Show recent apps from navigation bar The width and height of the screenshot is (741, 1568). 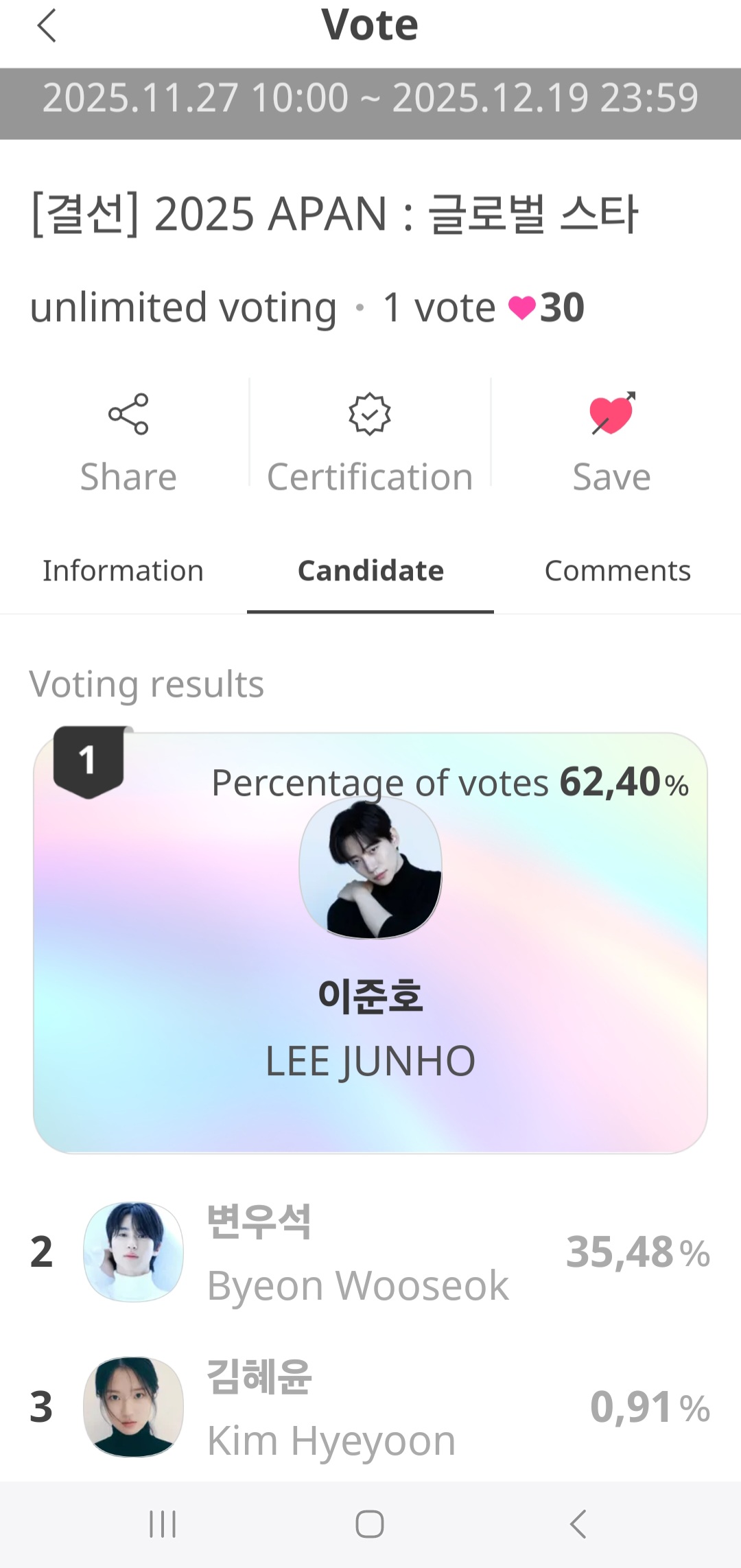tap(163, 1525)
